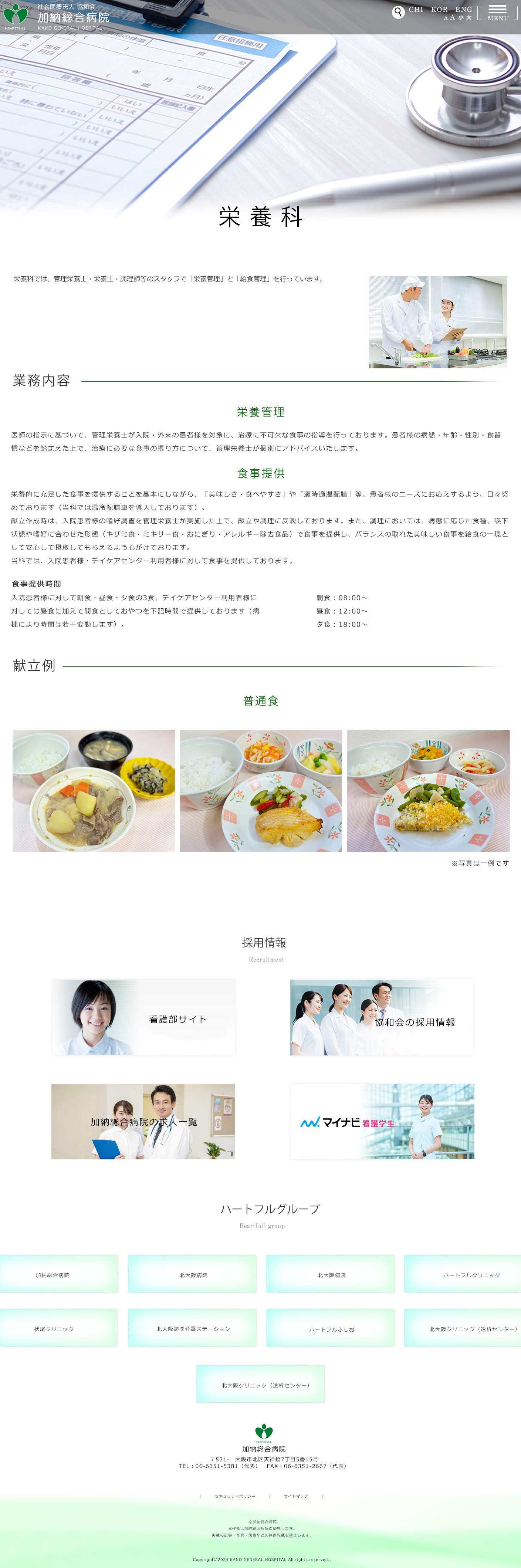Switch language to ENG

point(464,10)
